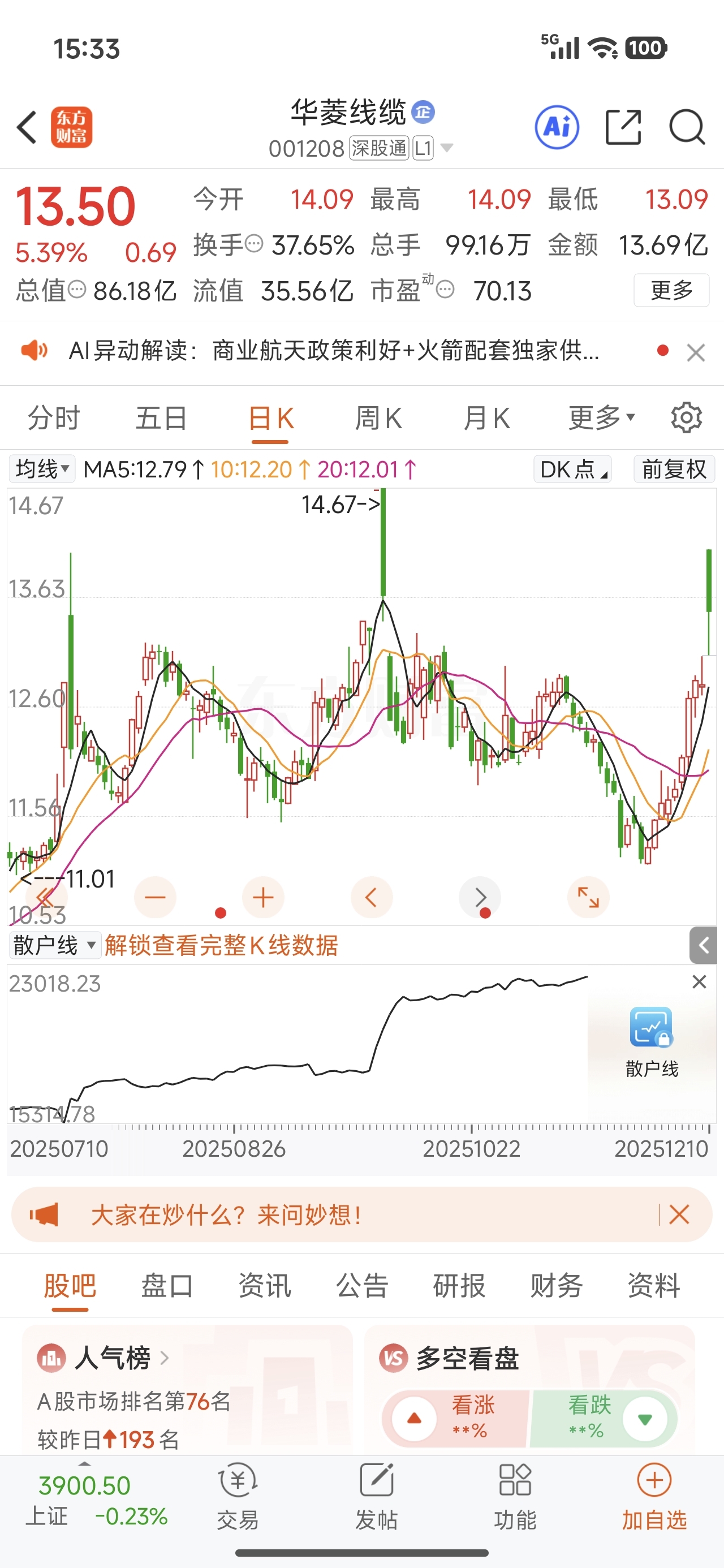Unlock full K-line data link
Viewport: 724px width, 1568px height.
(x=221, y=945)
